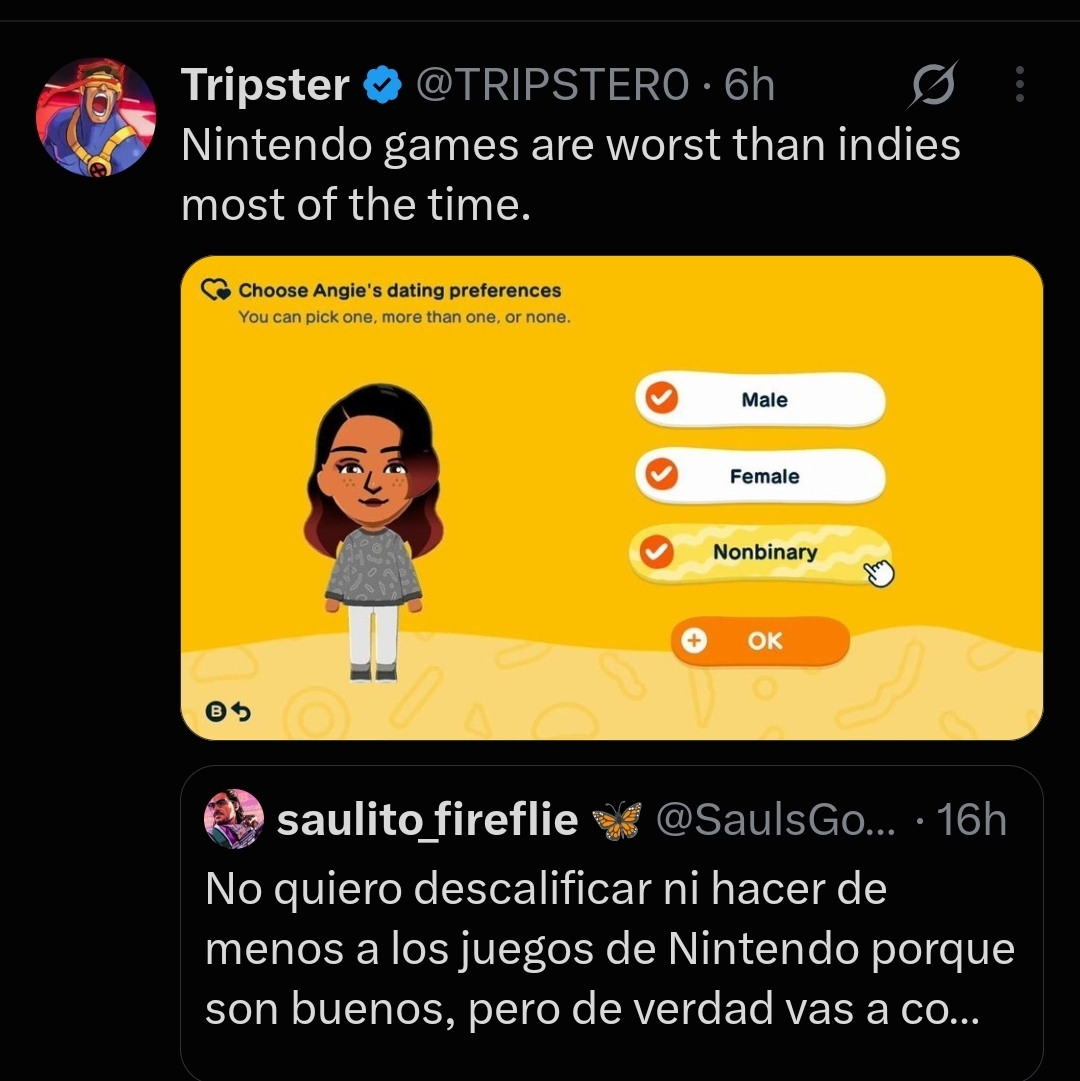Image resolution: width=1080 pixels, height=1081 pixels.
Task: Open Tripster's profile picture
Action: pyautogui.click(x=96, y=117)
